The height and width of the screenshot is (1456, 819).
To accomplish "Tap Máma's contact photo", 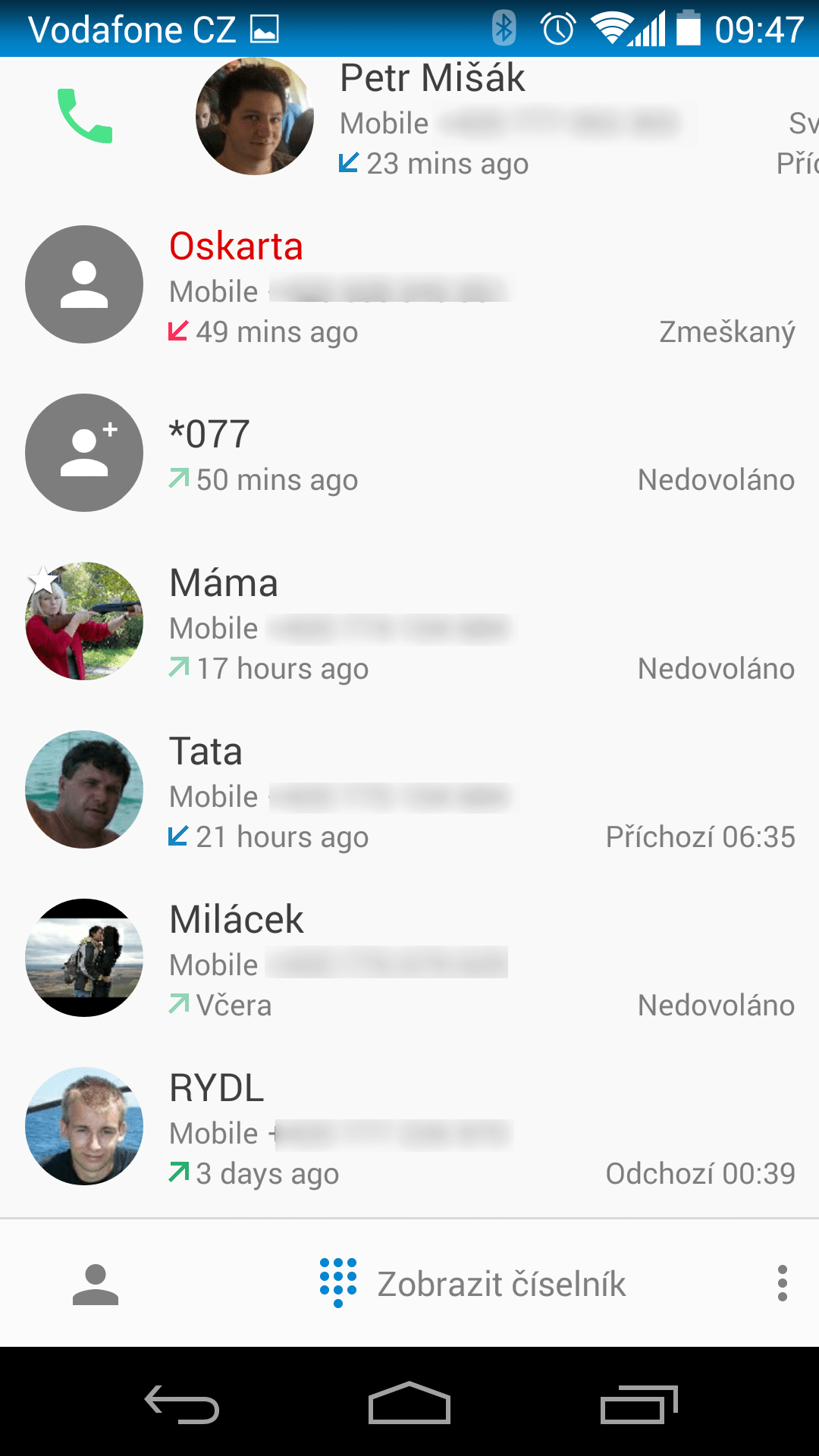I will pyautogui.click(x=84, y=621).
